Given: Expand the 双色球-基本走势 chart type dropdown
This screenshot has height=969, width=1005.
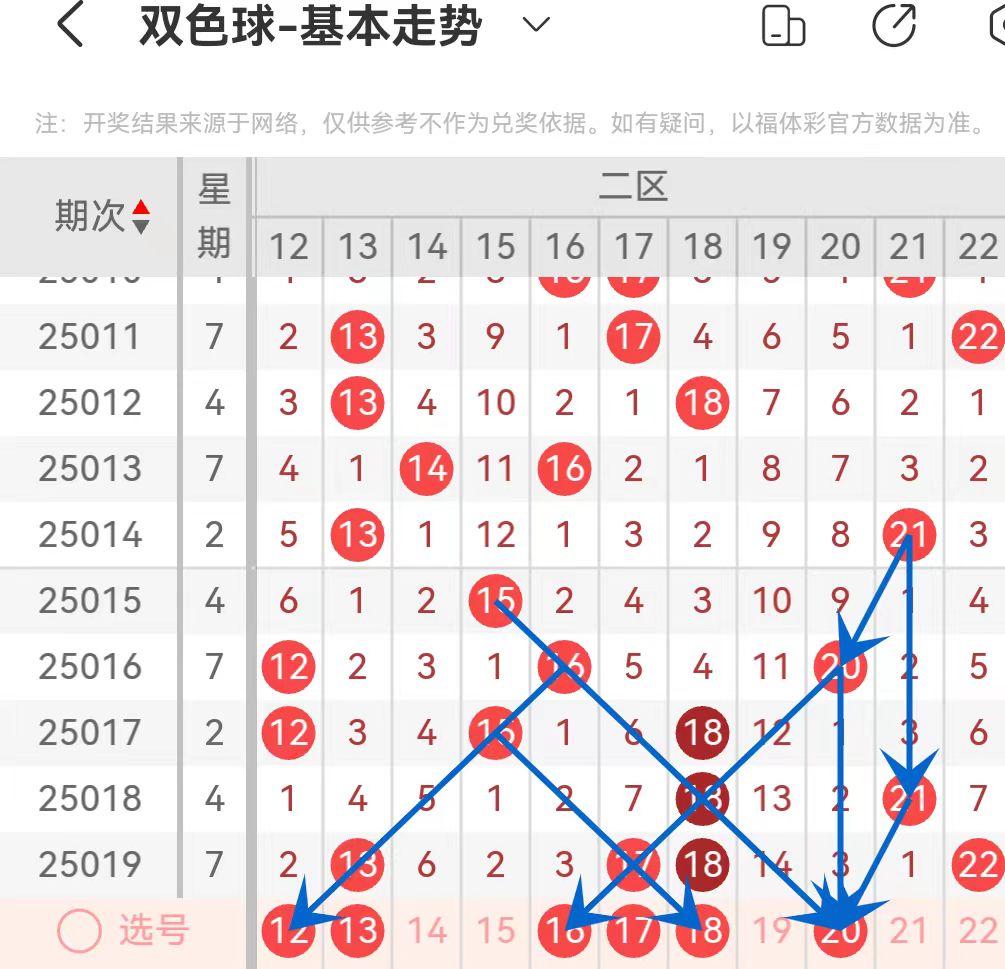Looking at the screenshot, I should [x=536, y=24].
